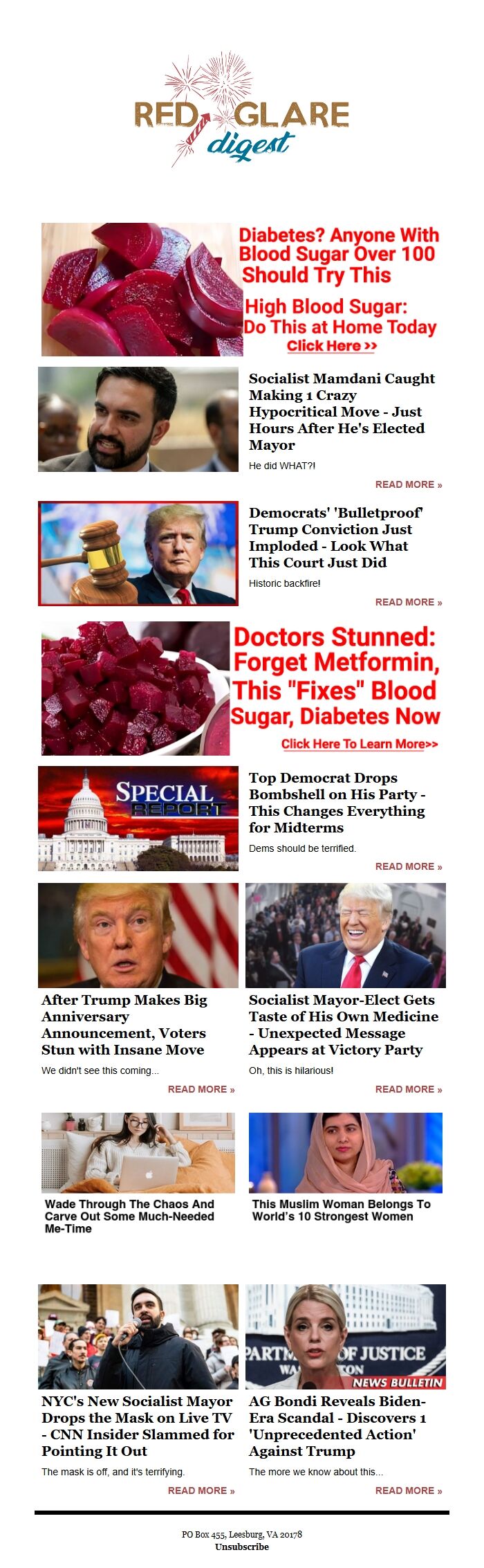Read more on Trump anniversary announcement story
Image resolution: width=484 pixels, height=1568 pixels.
(x=201, y=1089)
